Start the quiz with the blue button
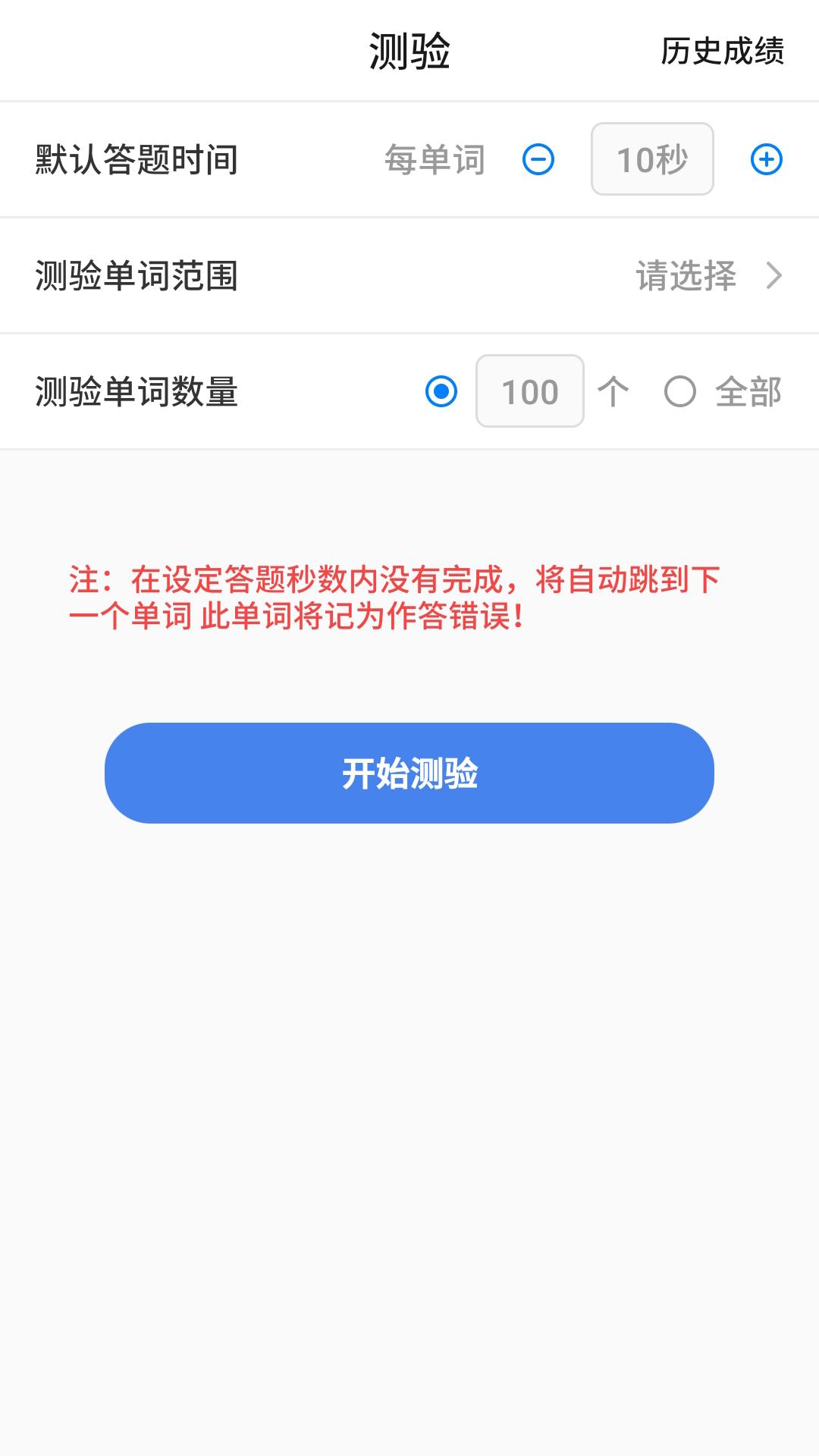 [x=409, y=773]
